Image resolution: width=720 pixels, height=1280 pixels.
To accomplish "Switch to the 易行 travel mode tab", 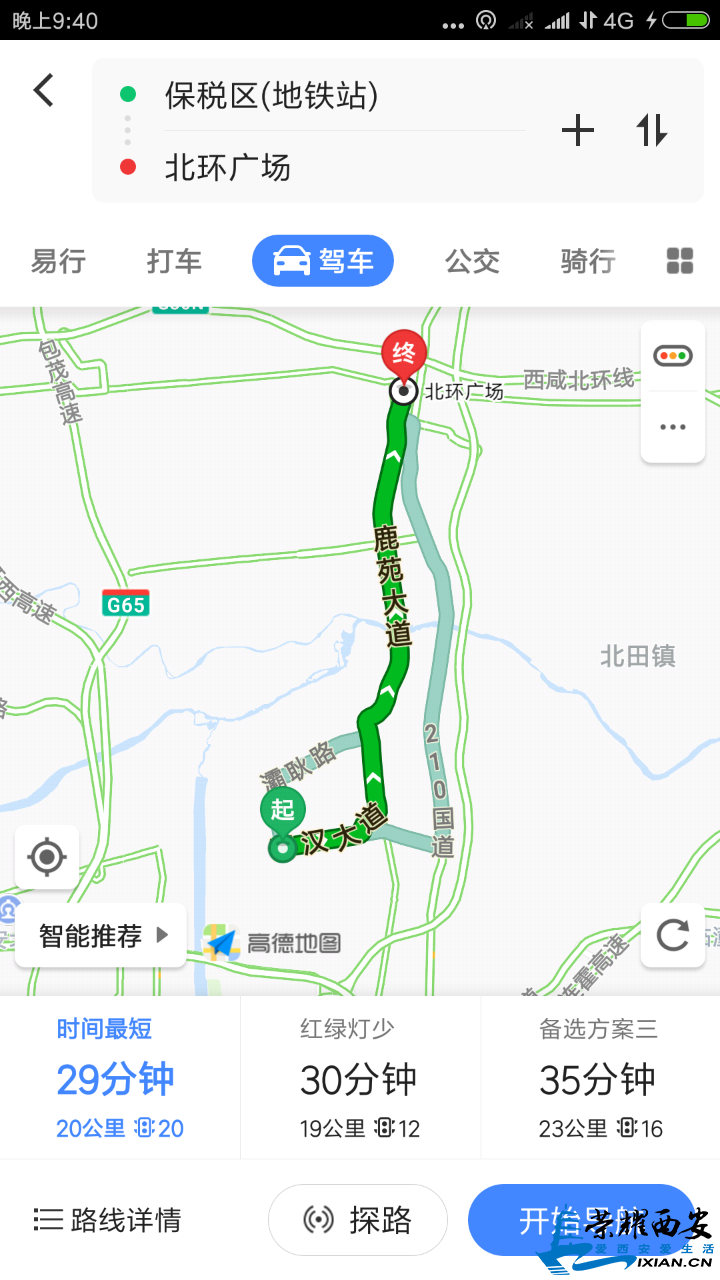I will pyautogui.click(x=58, y=262).
